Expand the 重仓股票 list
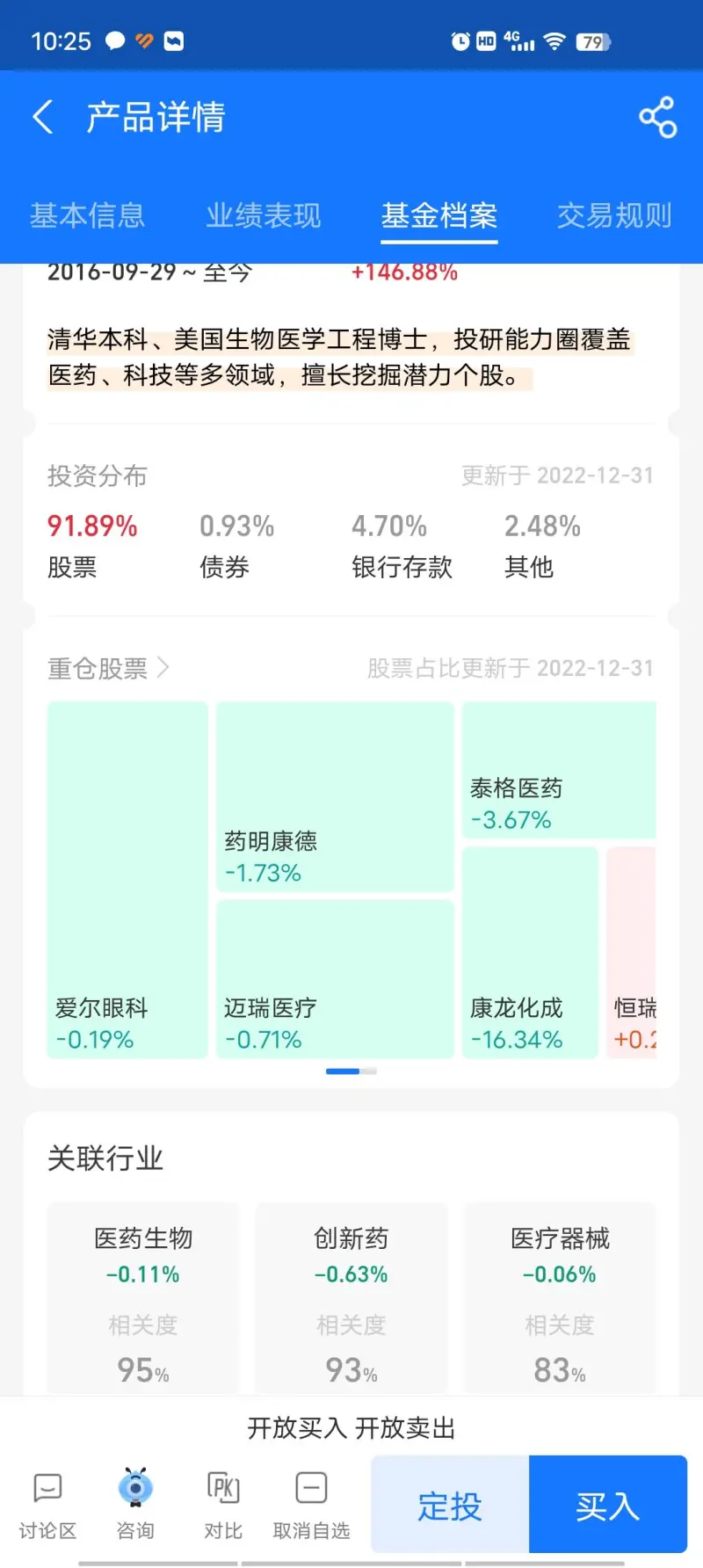The width and height of the screenshot is (703, 1568). click(x=108, y=669)
